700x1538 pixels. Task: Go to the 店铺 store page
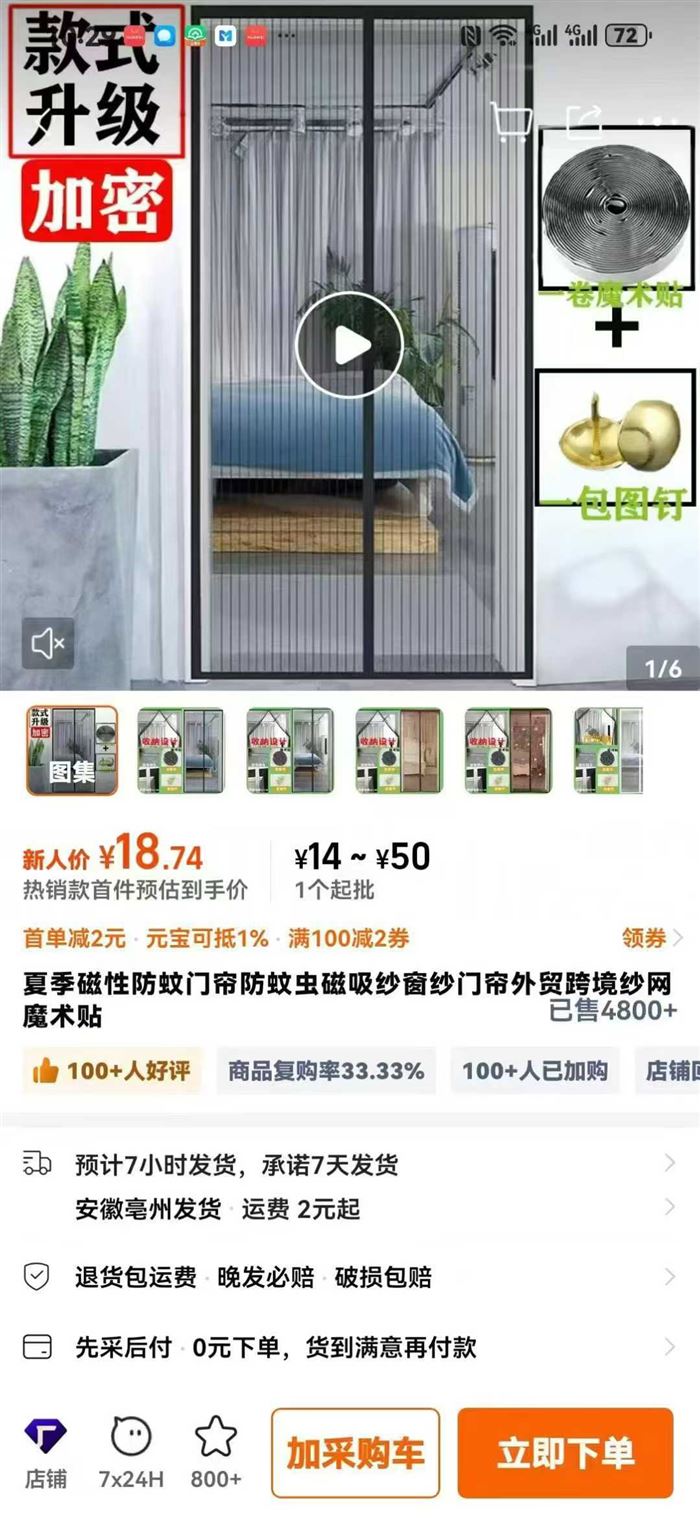coord(45,1453)
